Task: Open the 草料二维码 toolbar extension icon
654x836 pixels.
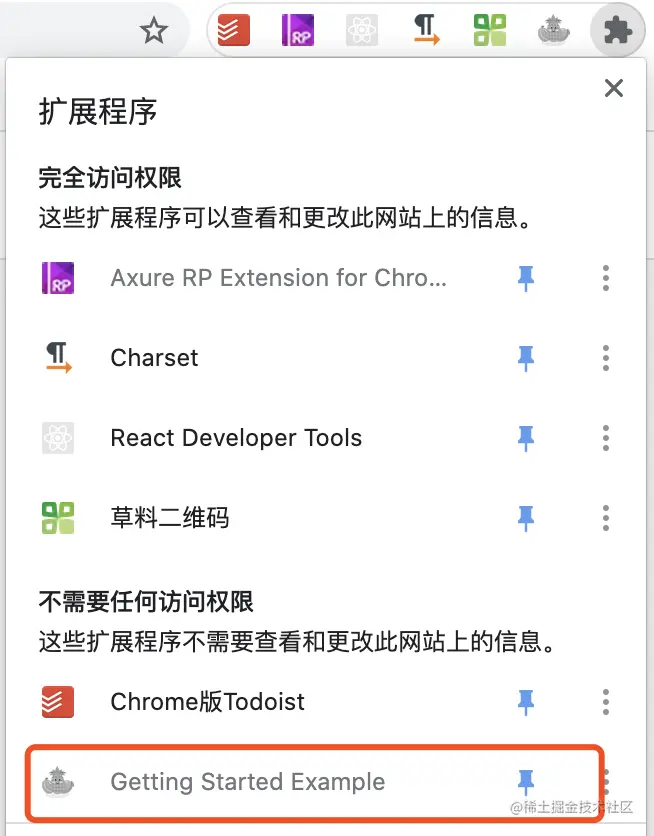Action: coord(490,31)
